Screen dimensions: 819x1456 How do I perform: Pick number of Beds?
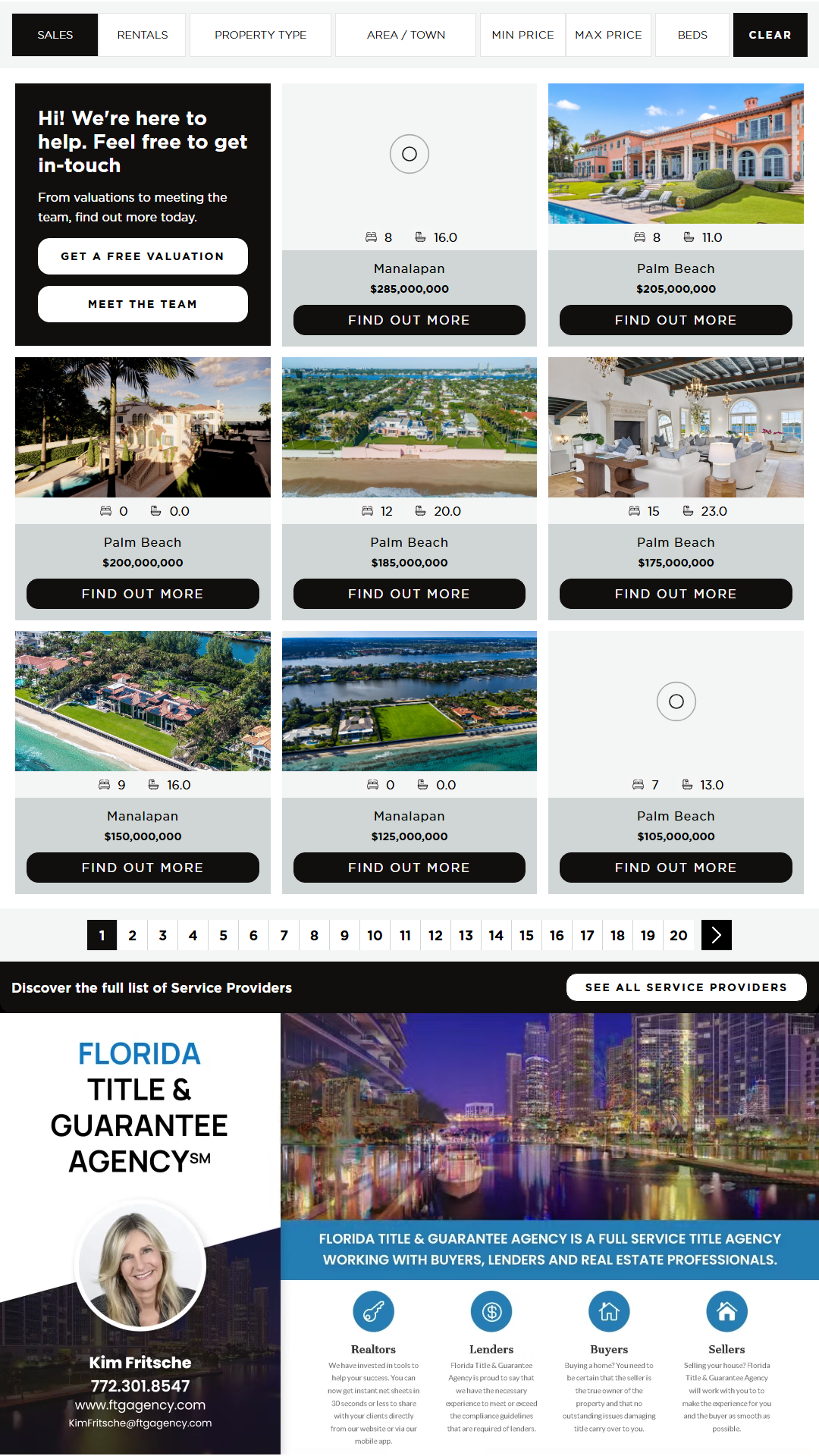692,35
